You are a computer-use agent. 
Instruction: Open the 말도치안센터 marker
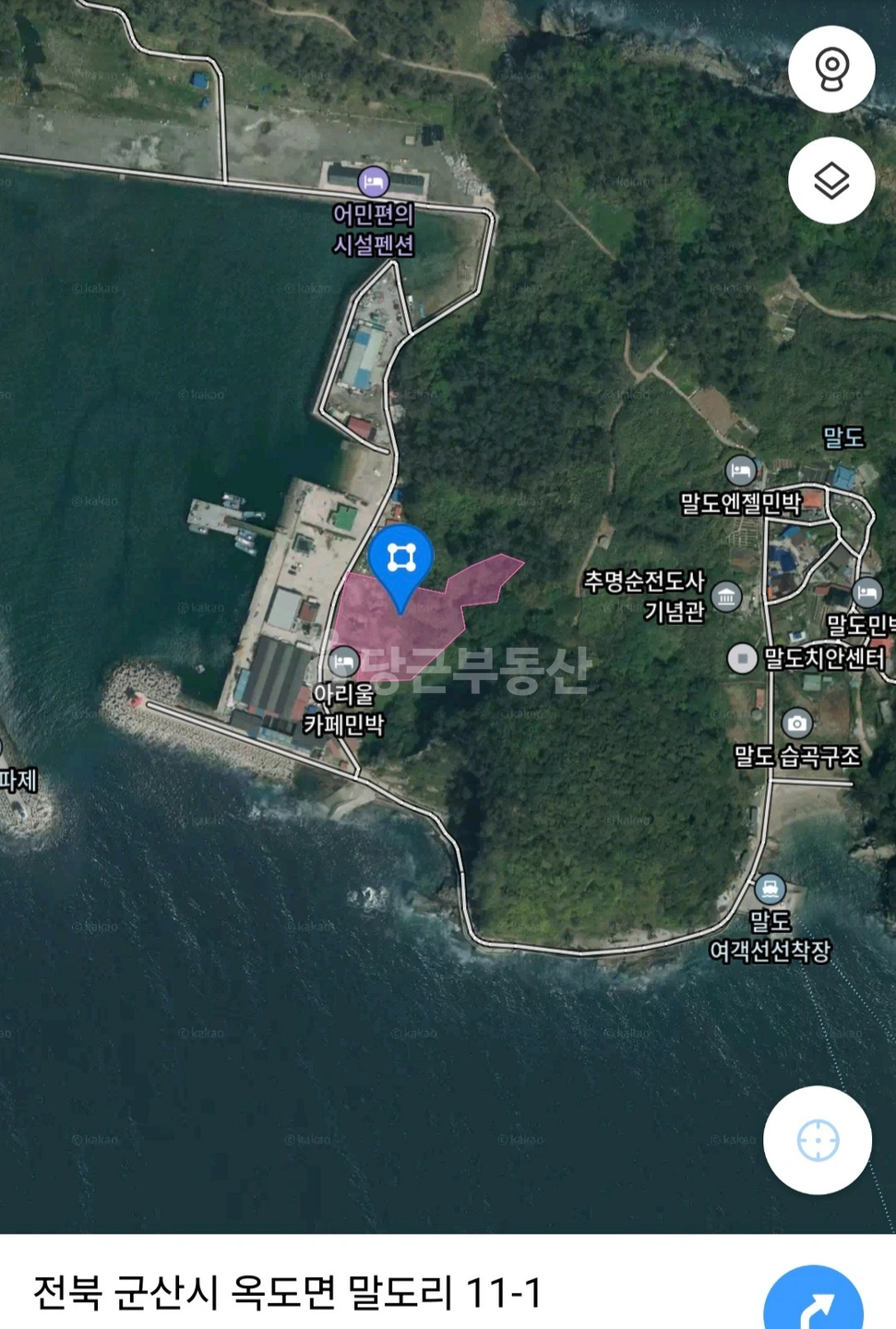[742, 658]
